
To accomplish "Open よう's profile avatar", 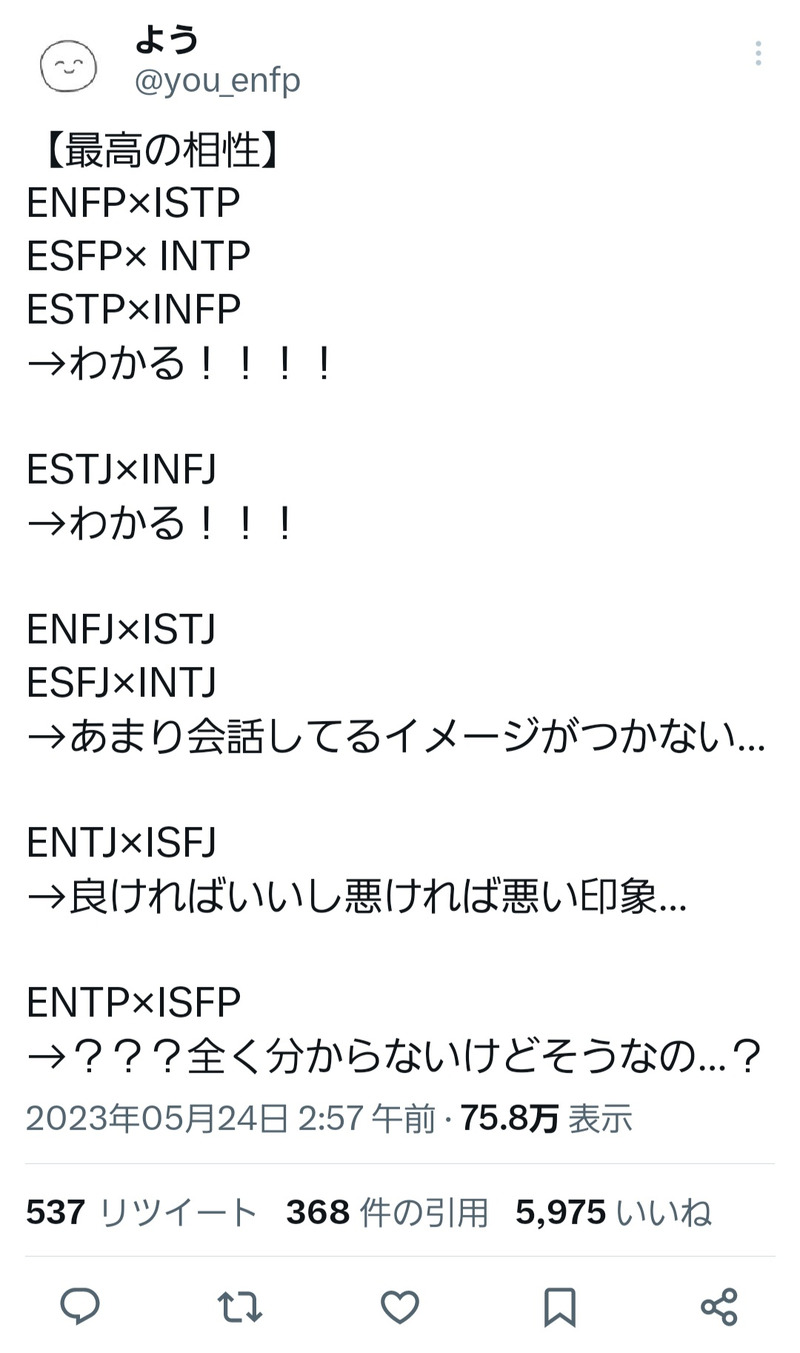I will pos(68,66).
